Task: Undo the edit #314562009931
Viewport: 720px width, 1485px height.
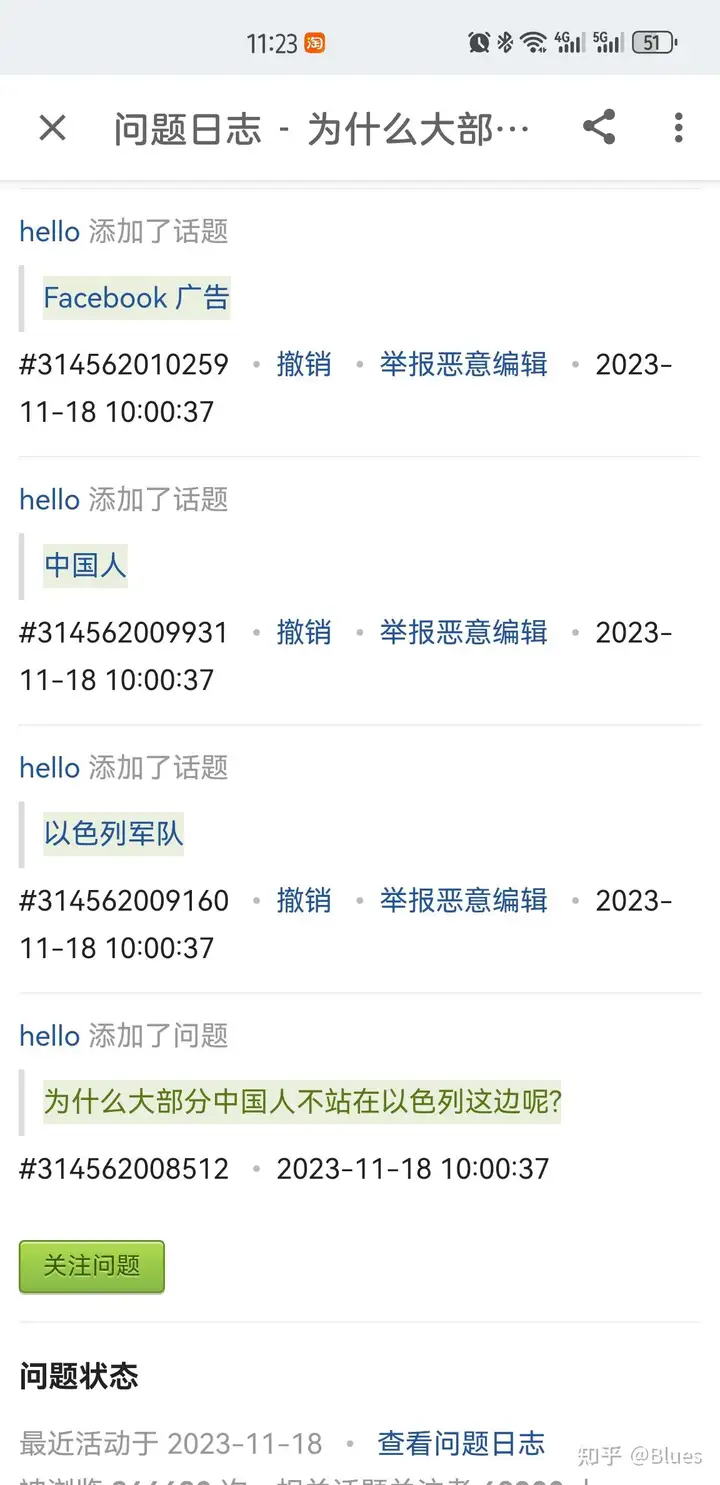Action: 303,632
